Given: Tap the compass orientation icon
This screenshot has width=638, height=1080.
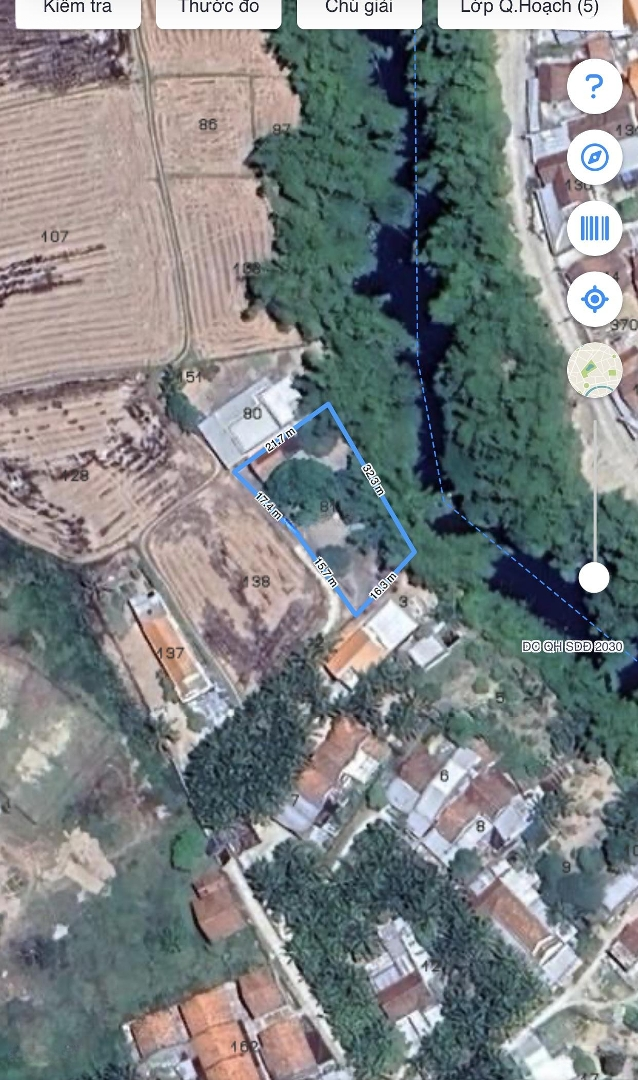Looking at the screenshot, I should coord(594,158).
